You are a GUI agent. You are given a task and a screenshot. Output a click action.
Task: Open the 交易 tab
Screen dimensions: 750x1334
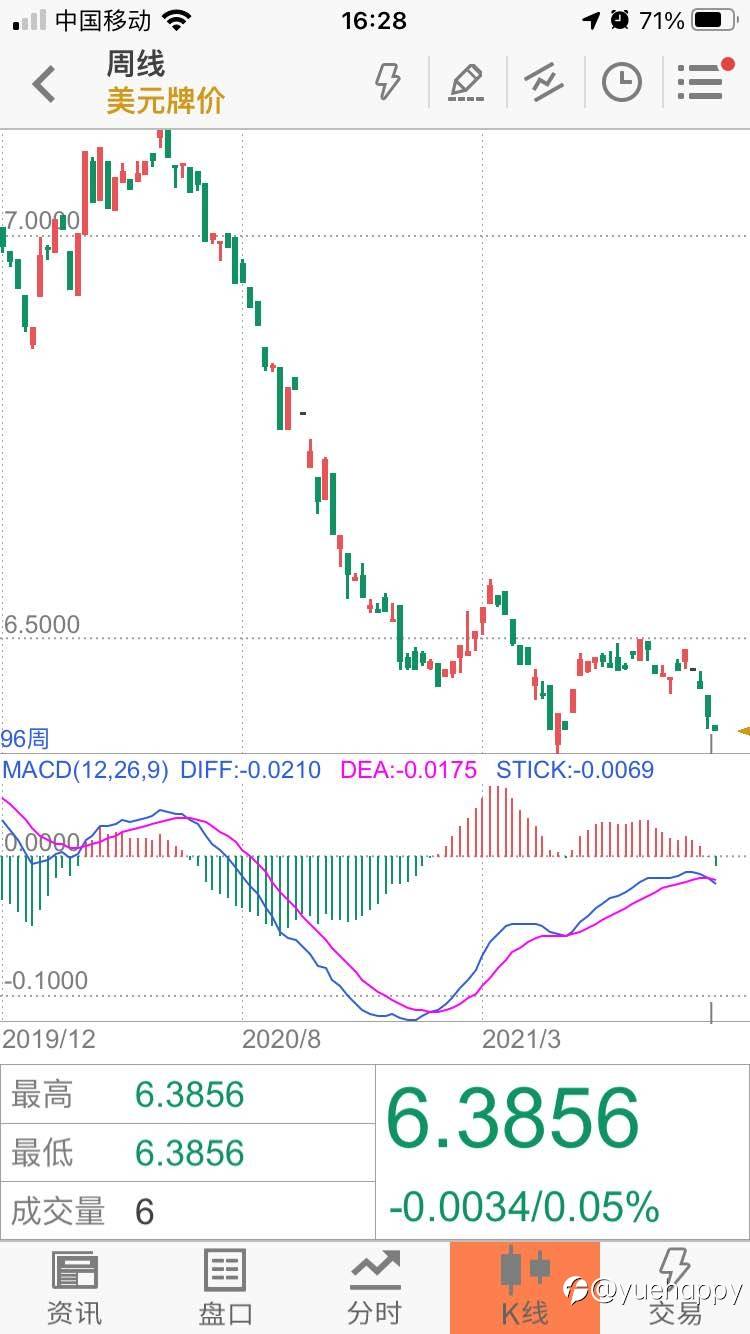click(x=675, y=1288)
